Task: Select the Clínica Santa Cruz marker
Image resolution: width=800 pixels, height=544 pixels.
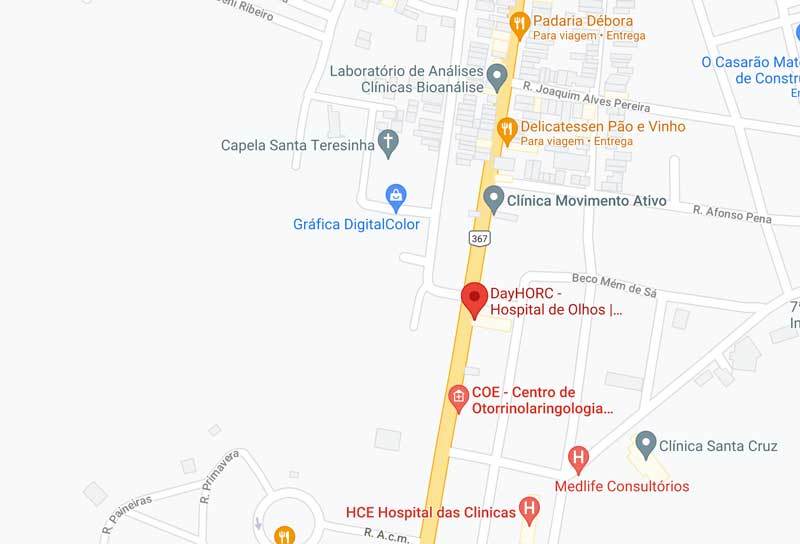Action: pyautogui.click(x=646, y=442)
